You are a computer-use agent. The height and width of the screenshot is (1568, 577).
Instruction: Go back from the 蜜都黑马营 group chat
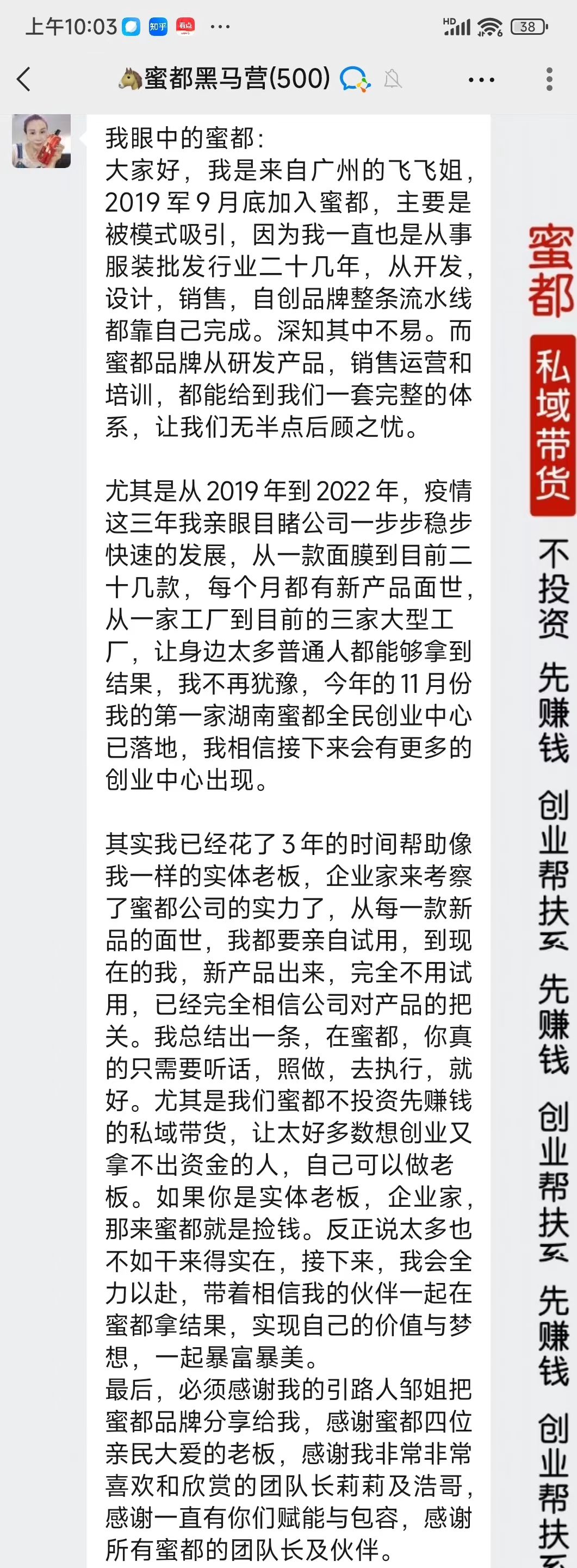[x=24, y=80]
